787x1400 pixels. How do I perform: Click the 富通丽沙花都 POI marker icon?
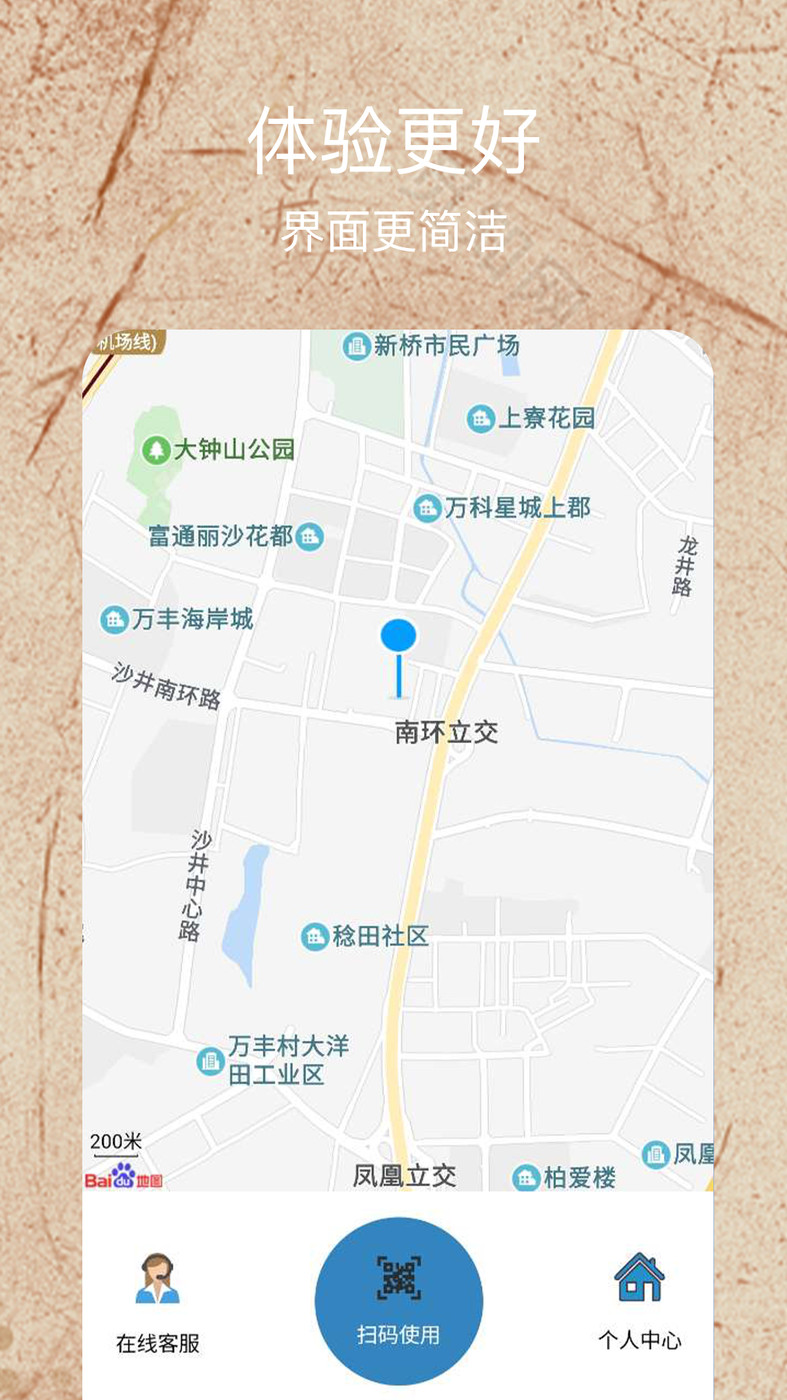tap(310, 537)
